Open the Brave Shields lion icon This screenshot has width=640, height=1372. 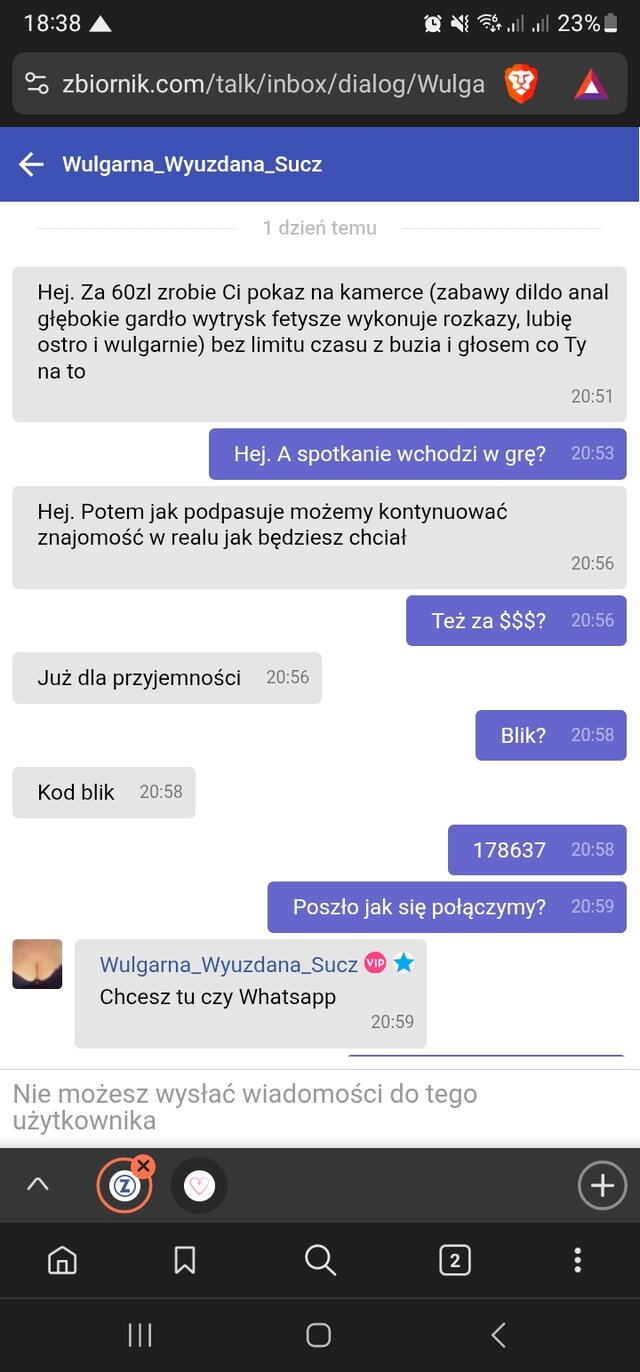[x=522, y=84]
